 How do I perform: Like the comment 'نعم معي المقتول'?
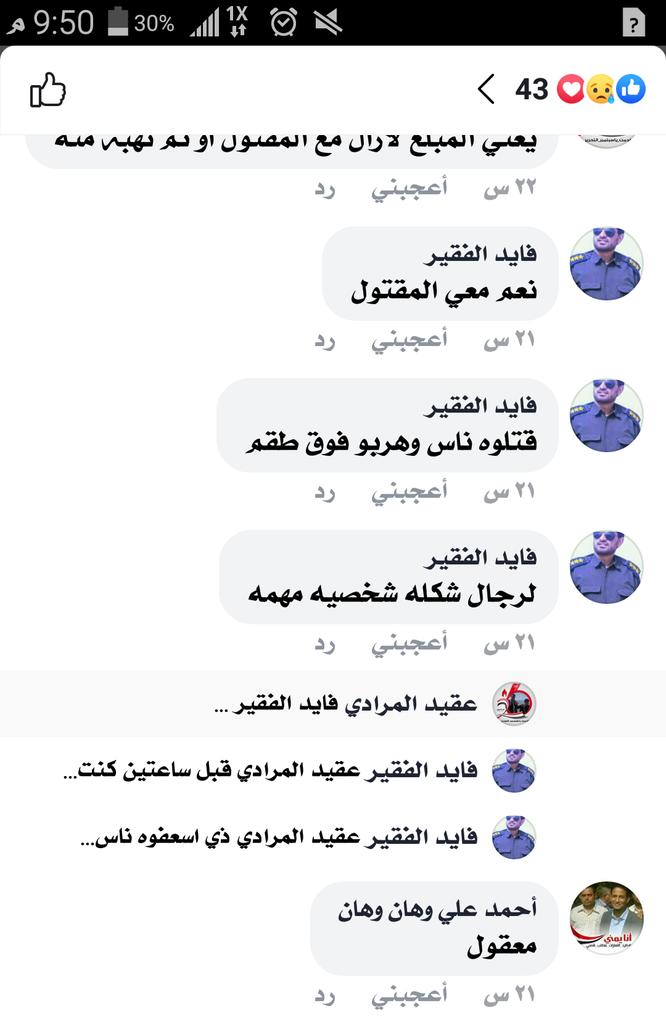pos(409,341)
